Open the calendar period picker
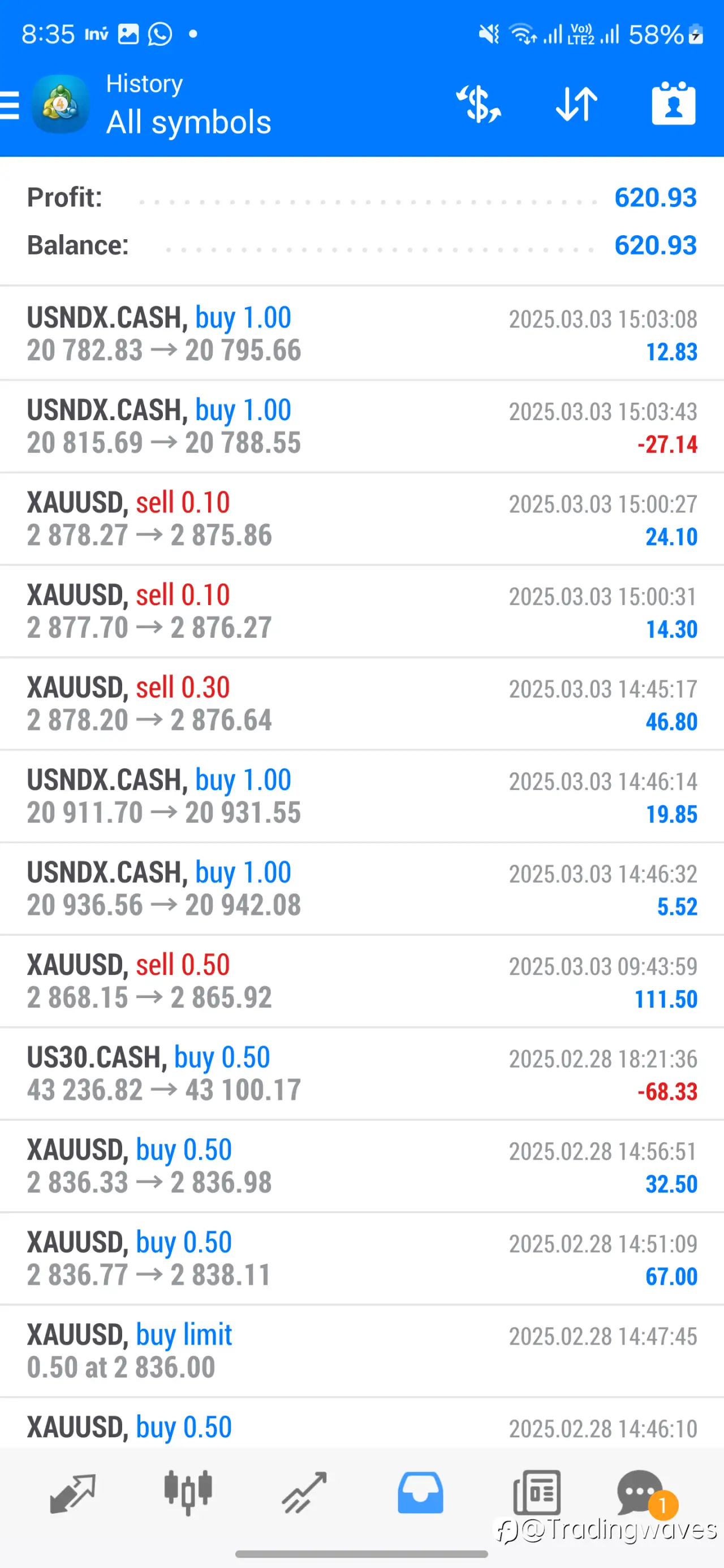The width and height of the screenshot is (724, 1568). pyautogui.click(x=674, y=103)
